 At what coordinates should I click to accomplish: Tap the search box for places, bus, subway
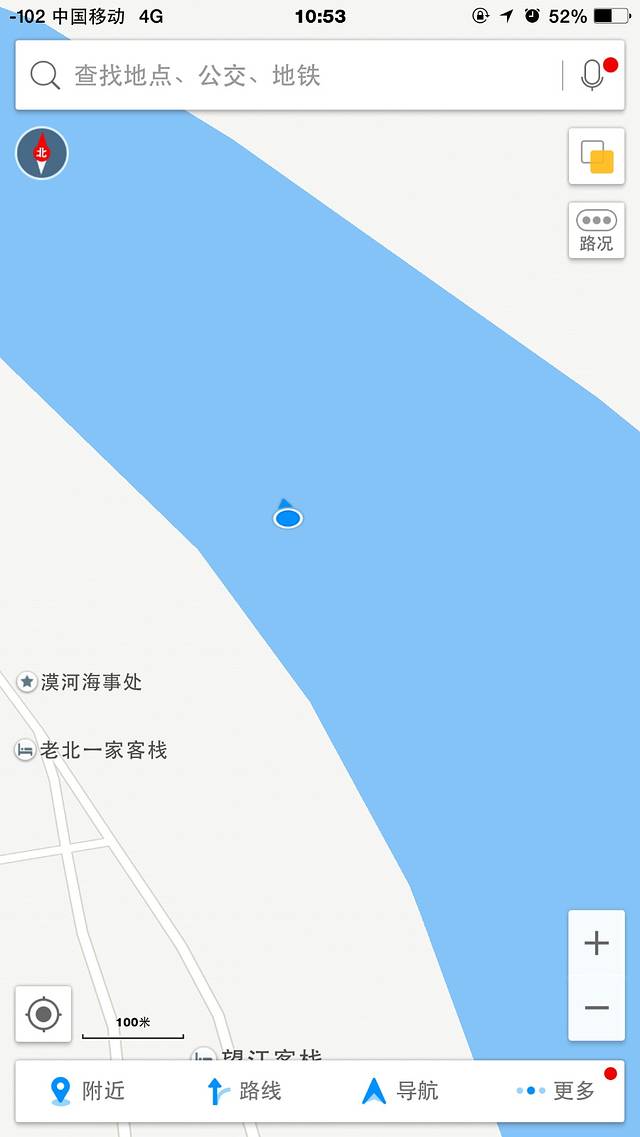point(290,76)
